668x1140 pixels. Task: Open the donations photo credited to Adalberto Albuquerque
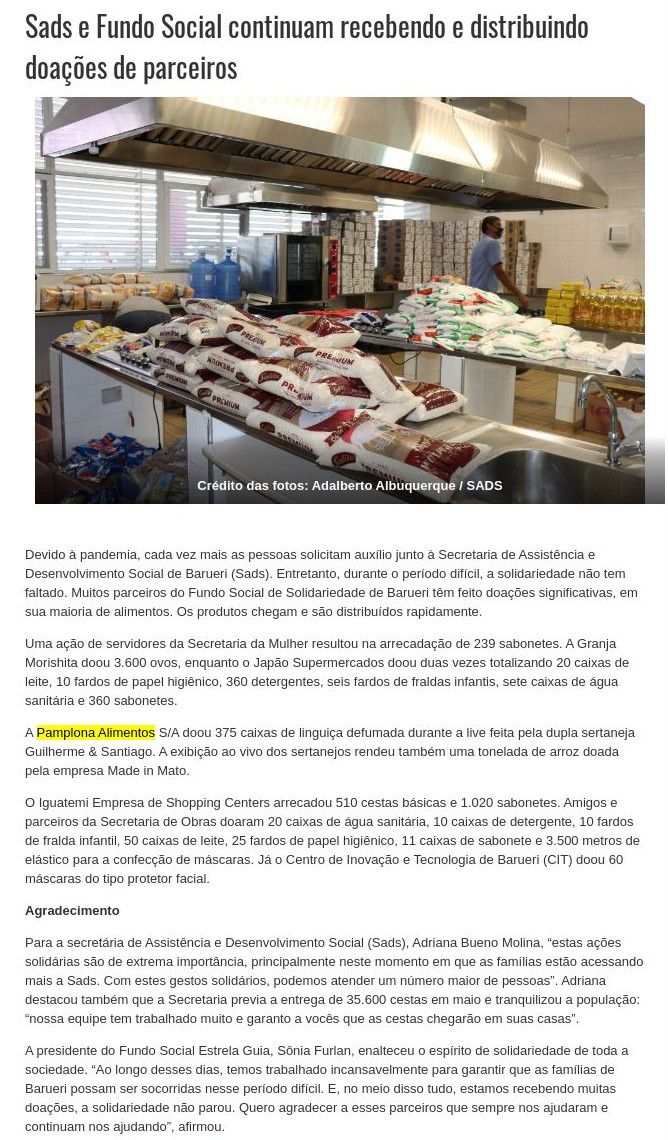[340, 300]
